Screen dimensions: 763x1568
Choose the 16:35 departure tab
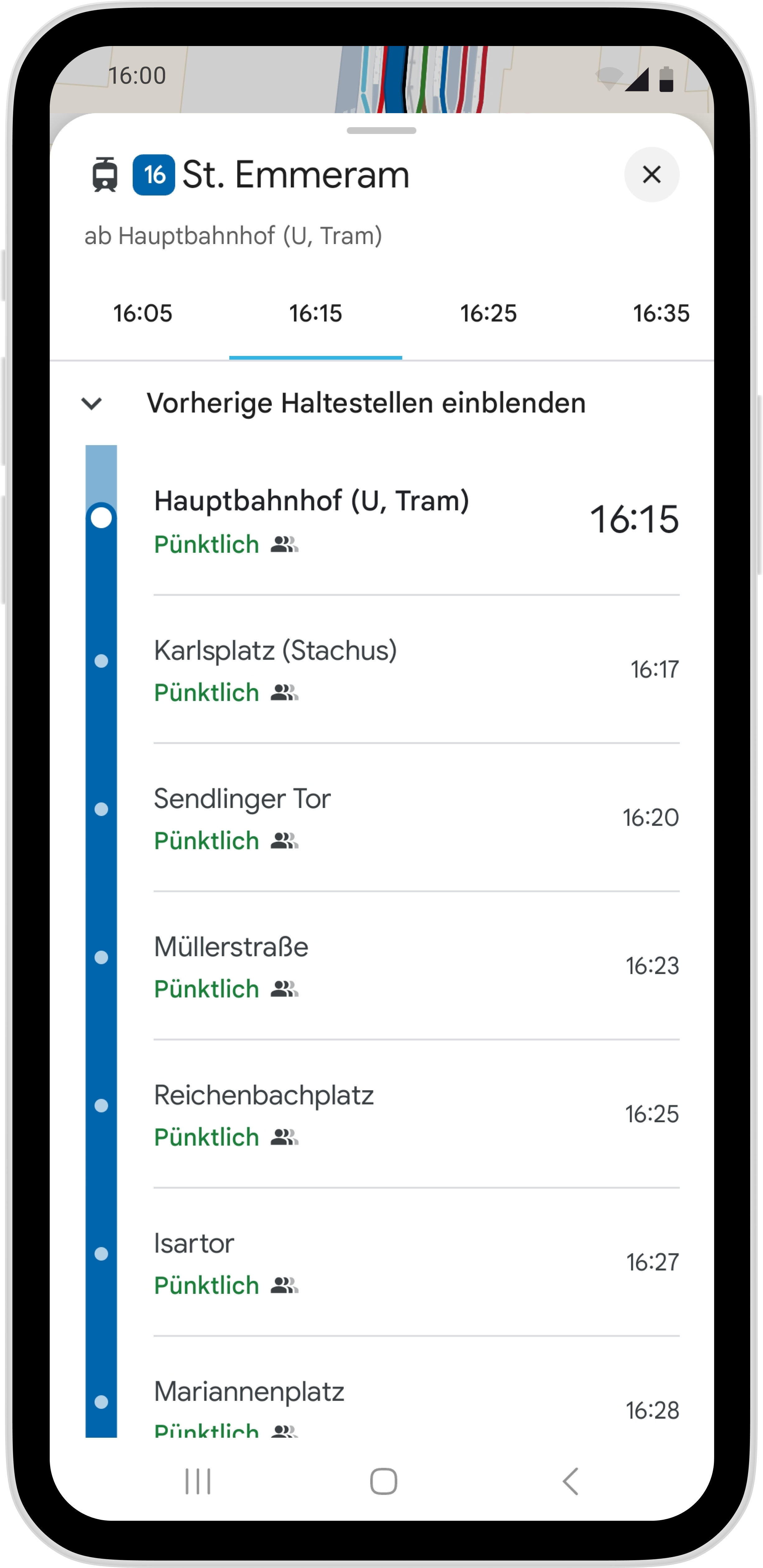660,314
